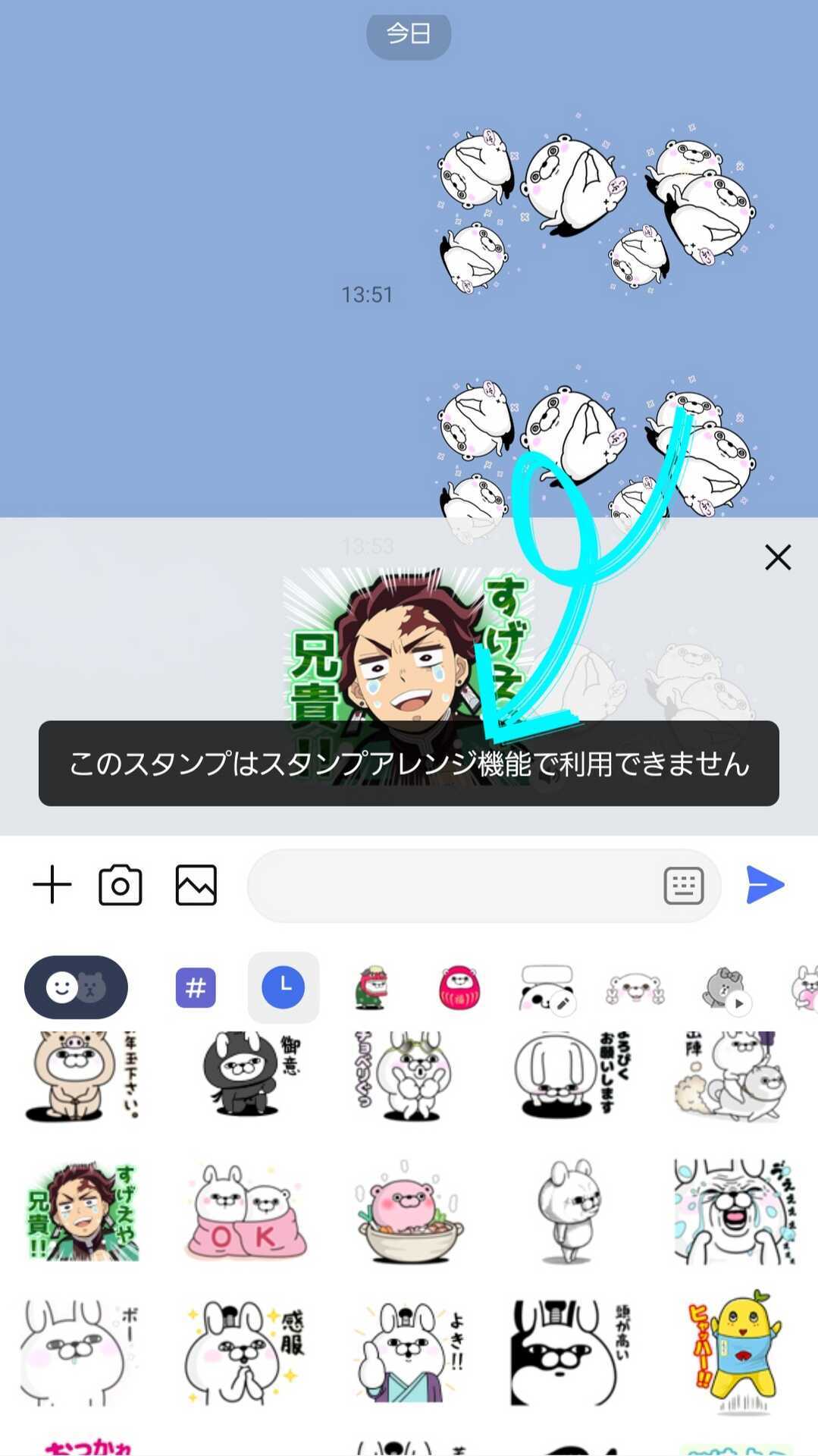Select the yellow ヒャッハー character sticker

[734, 1354]
